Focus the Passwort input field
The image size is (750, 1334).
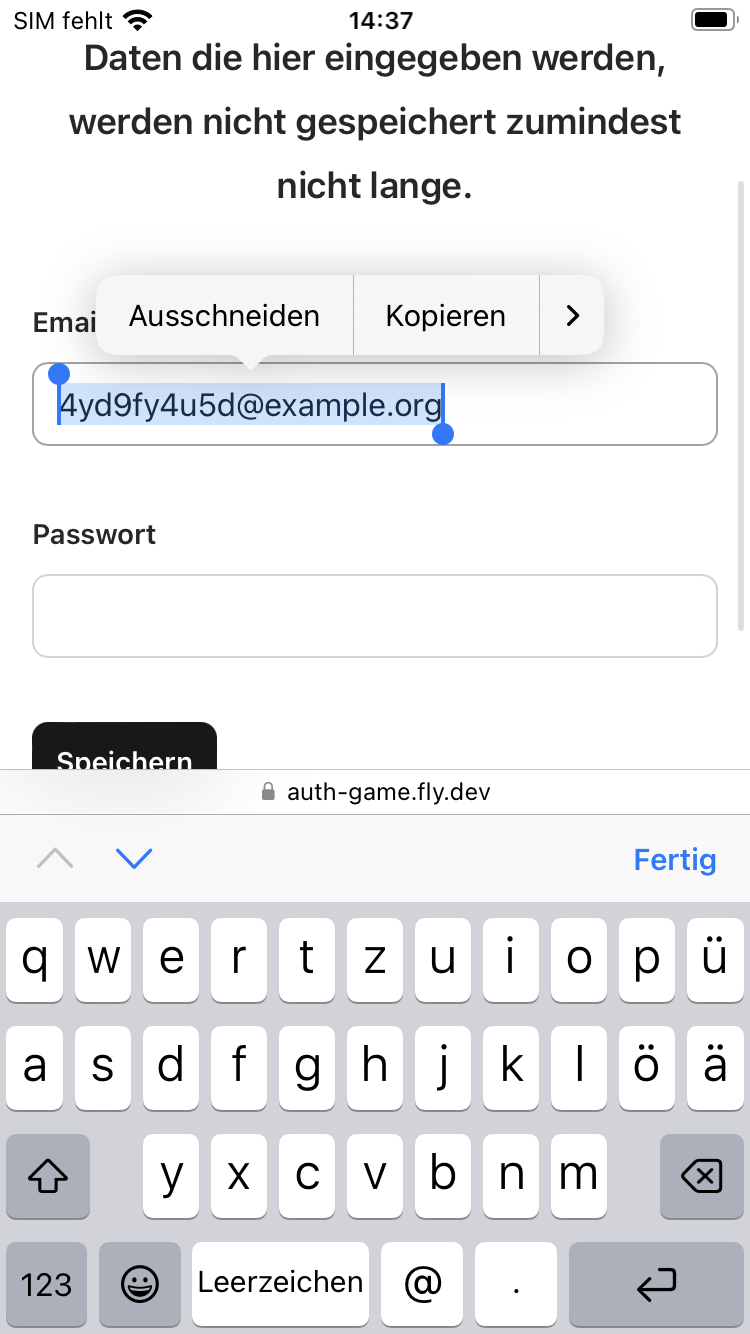tap(375, 616)
